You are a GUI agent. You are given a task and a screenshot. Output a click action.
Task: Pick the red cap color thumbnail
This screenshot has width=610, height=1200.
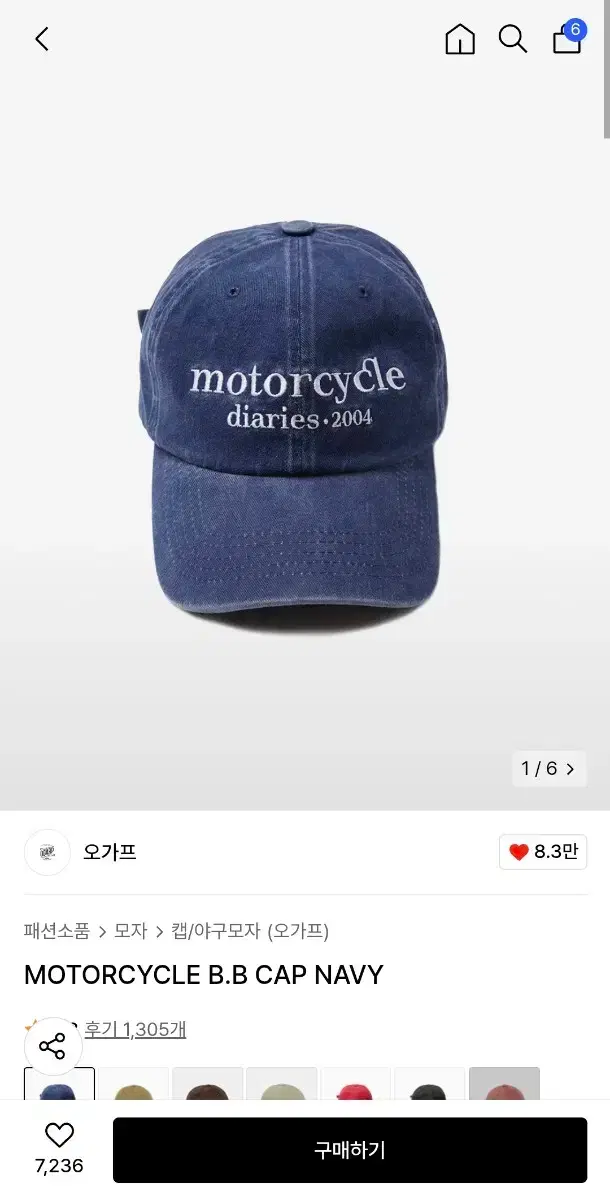[x=356, y=1084]
